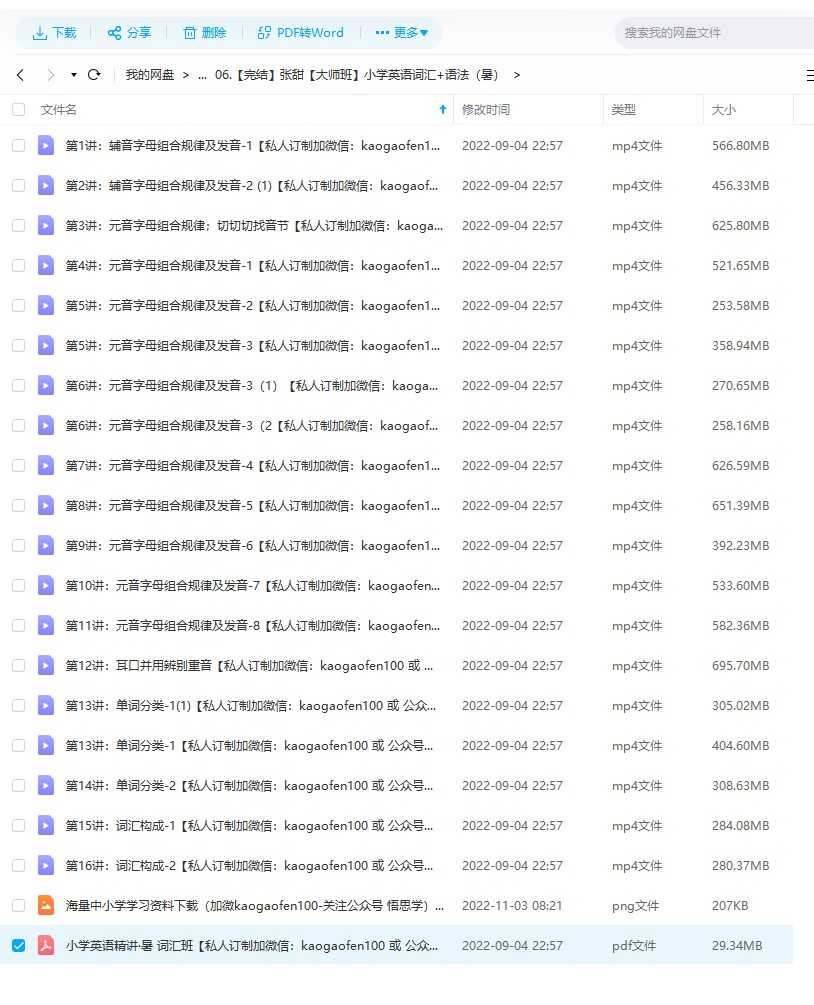
Task: Select the checkbox for 第12讲 耳口并用辨别重音
Action: pos(19,665)
